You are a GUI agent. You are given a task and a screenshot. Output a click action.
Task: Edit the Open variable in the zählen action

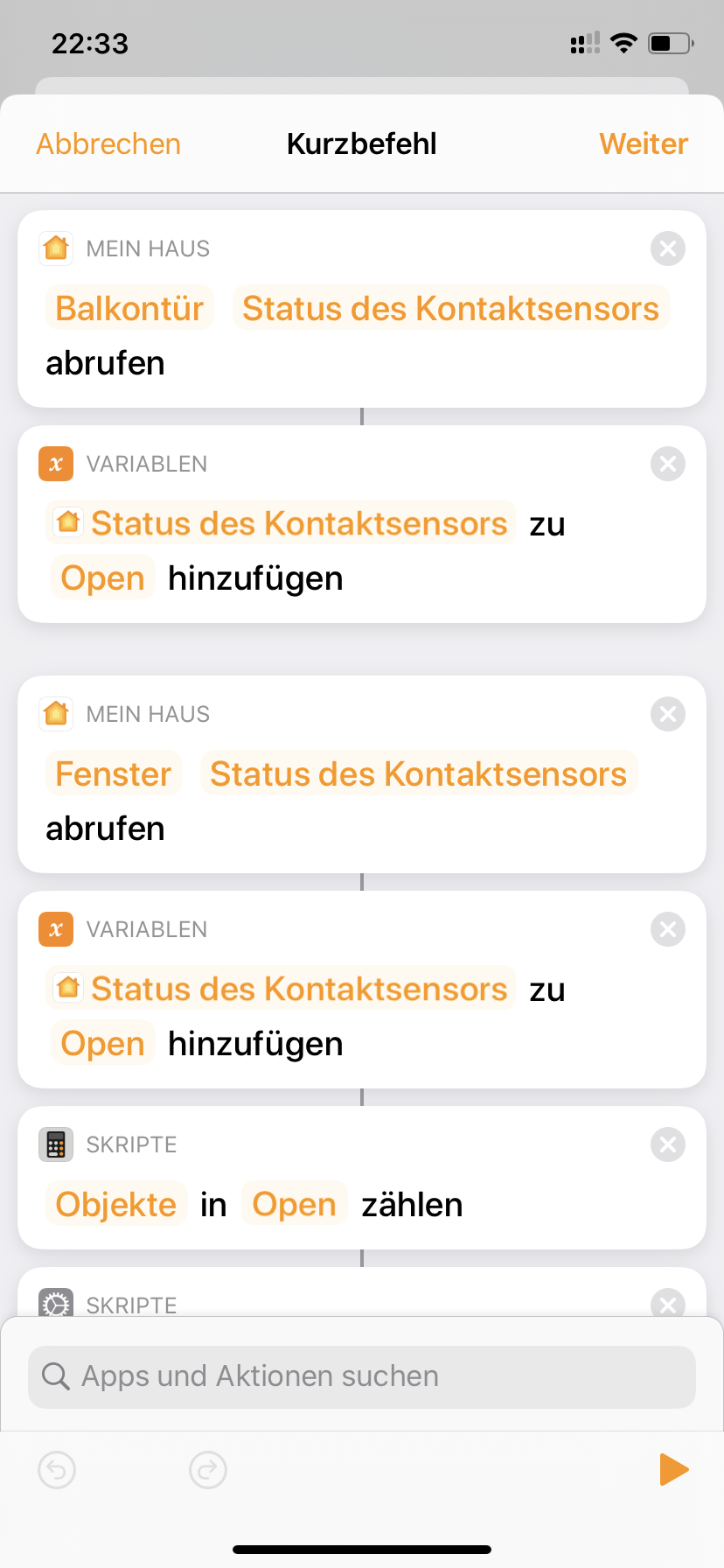(294, 1205)
